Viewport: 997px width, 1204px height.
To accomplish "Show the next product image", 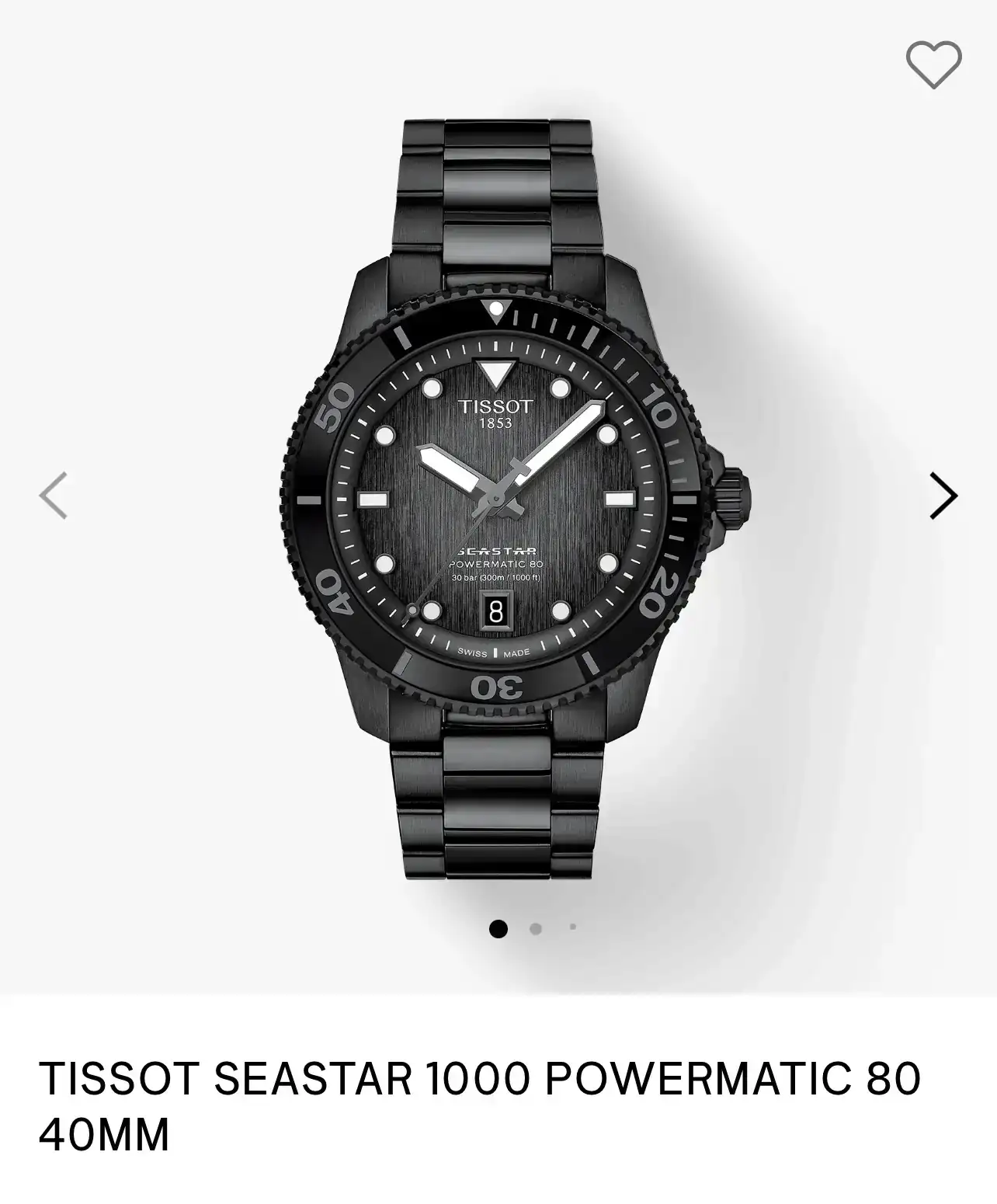I will tap(943, 496).
